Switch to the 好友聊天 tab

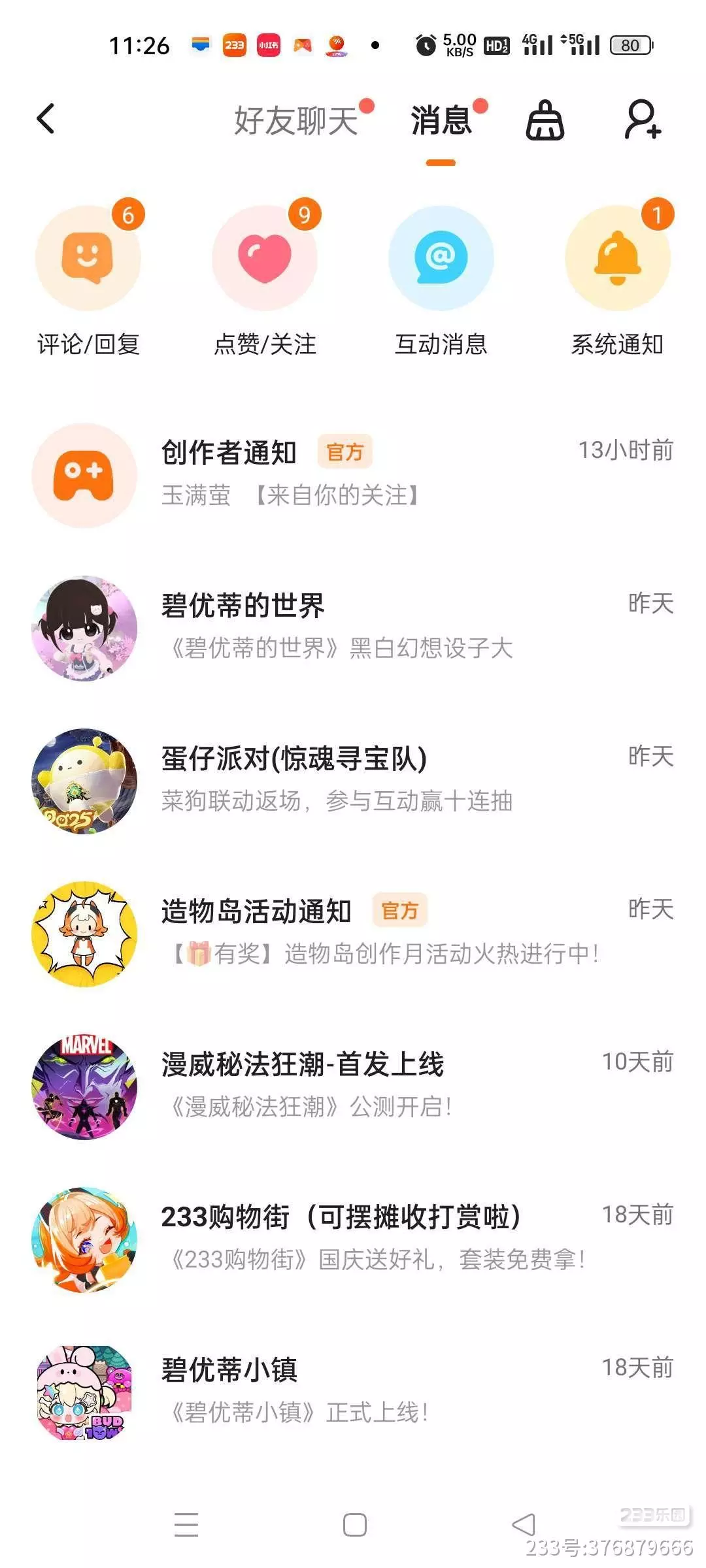[297, 121]
